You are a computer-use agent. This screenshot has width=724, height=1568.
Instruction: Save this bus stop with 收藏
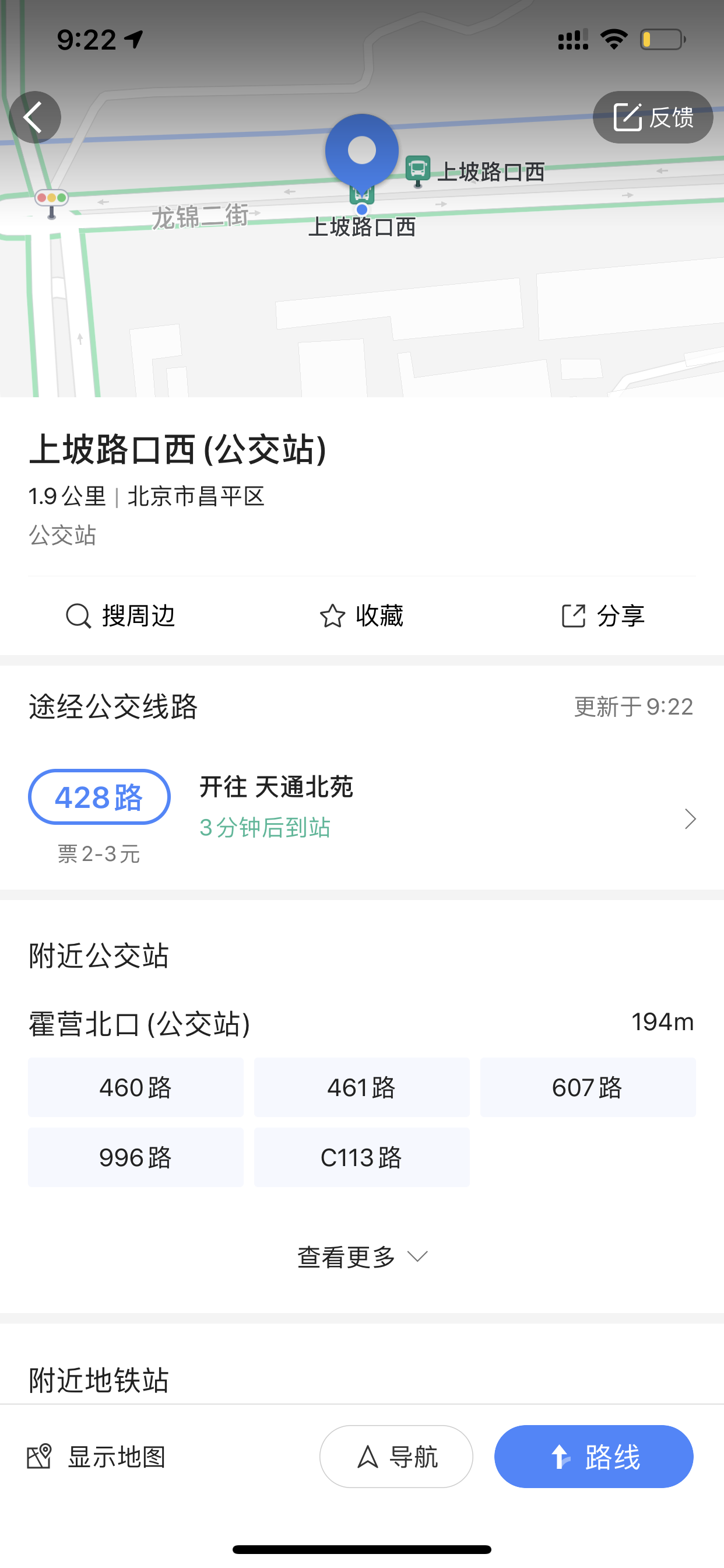click(x=361, y=616)
